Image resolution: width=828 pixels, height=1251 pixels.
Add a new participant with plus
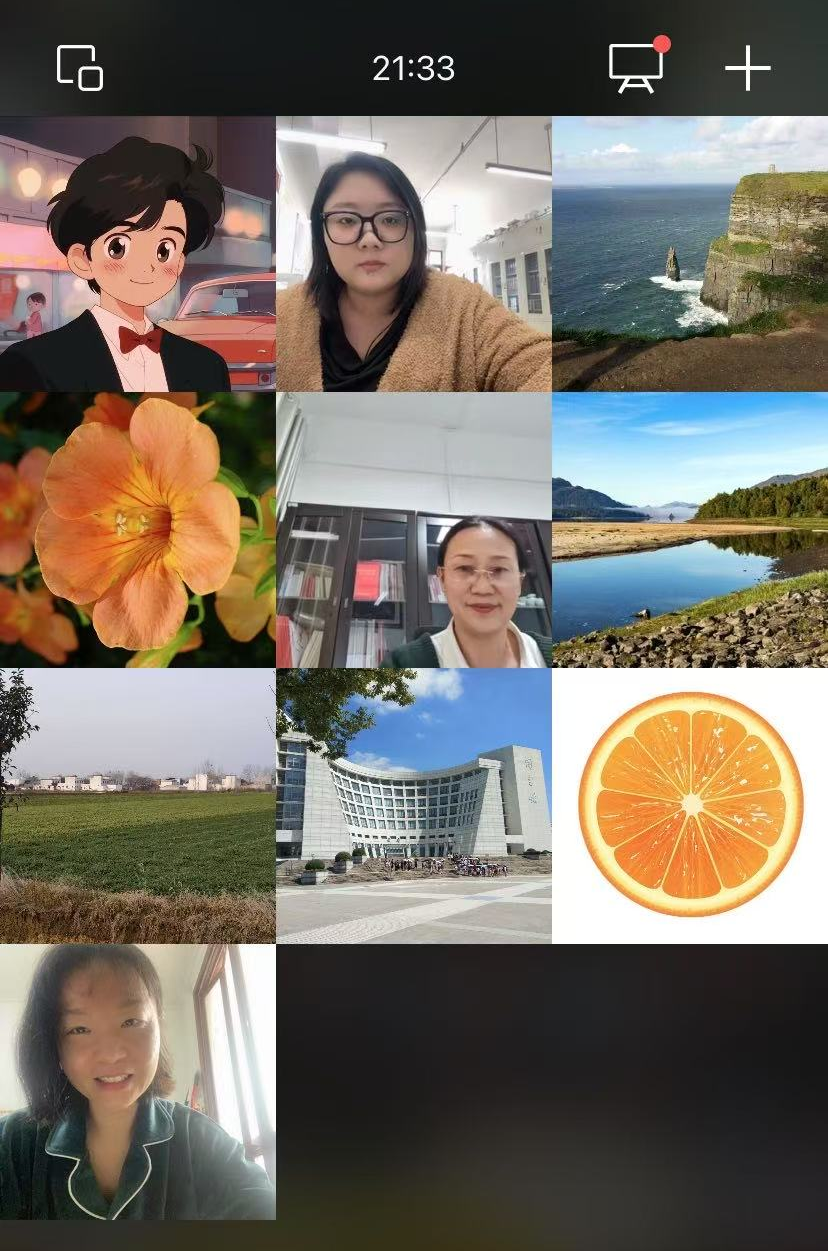(x=747, y=69)
